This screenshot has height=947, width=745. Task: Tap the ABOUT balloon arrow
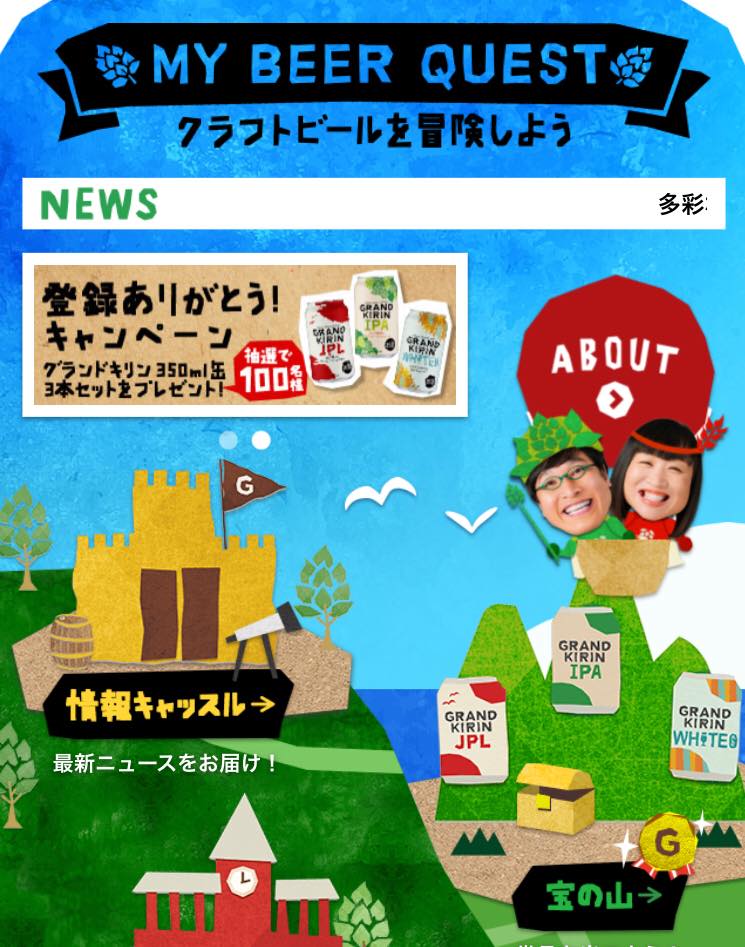click(x=614, y=401)
